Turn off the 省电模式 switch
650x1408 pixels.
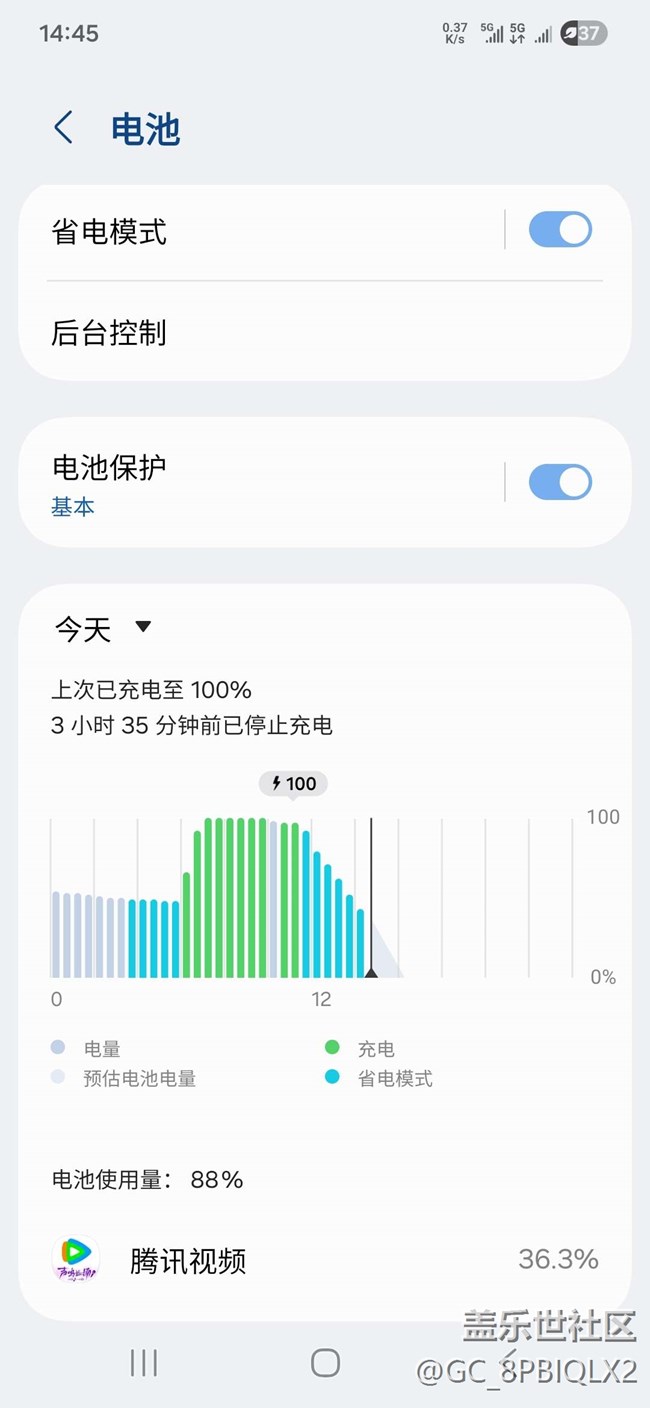pos(559,230)
